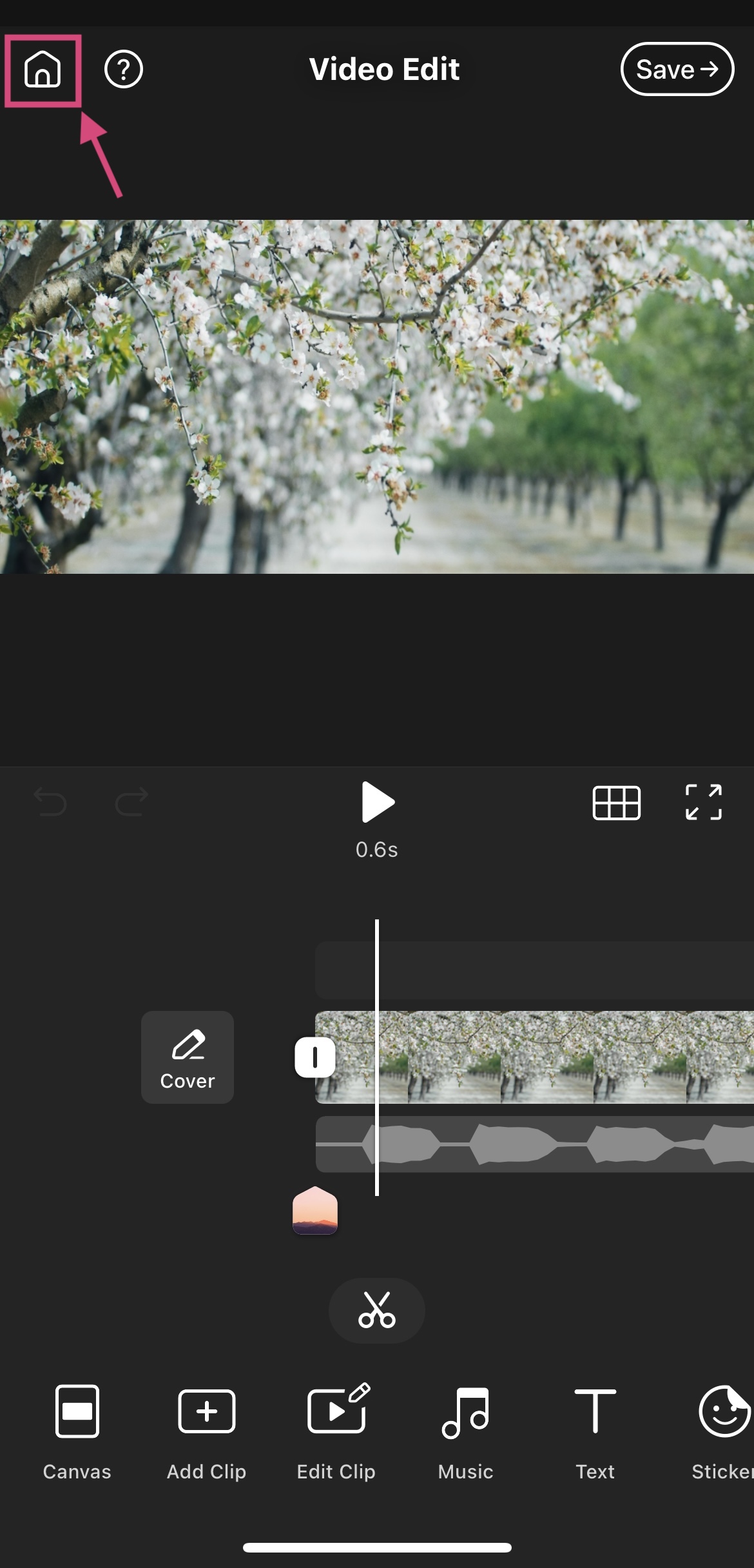The height and width of the screenshot is (1568, 754).
Task: Open the help question mark icon
Action: click(123, 70)
